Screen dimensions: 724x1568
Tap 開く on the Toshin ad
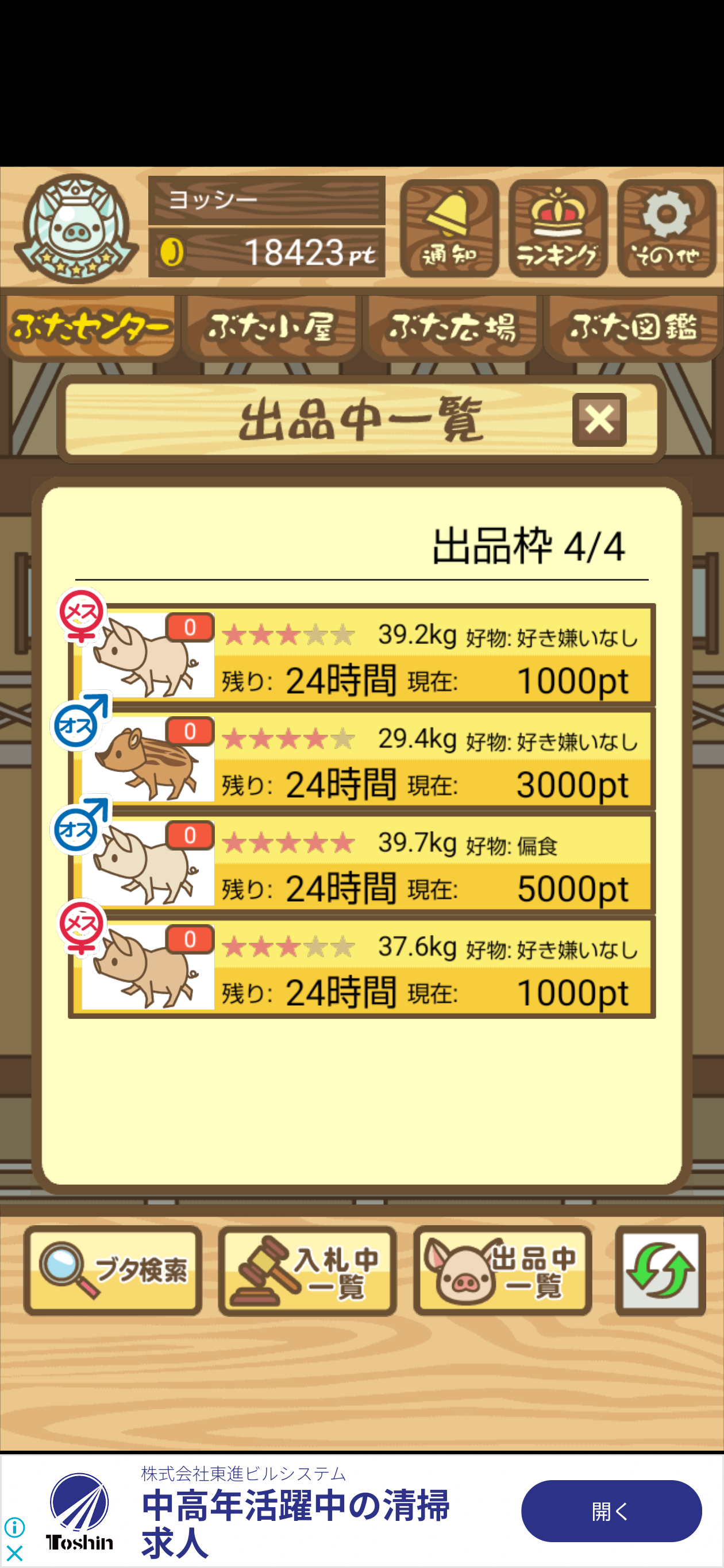click(x=611, y=1511)
